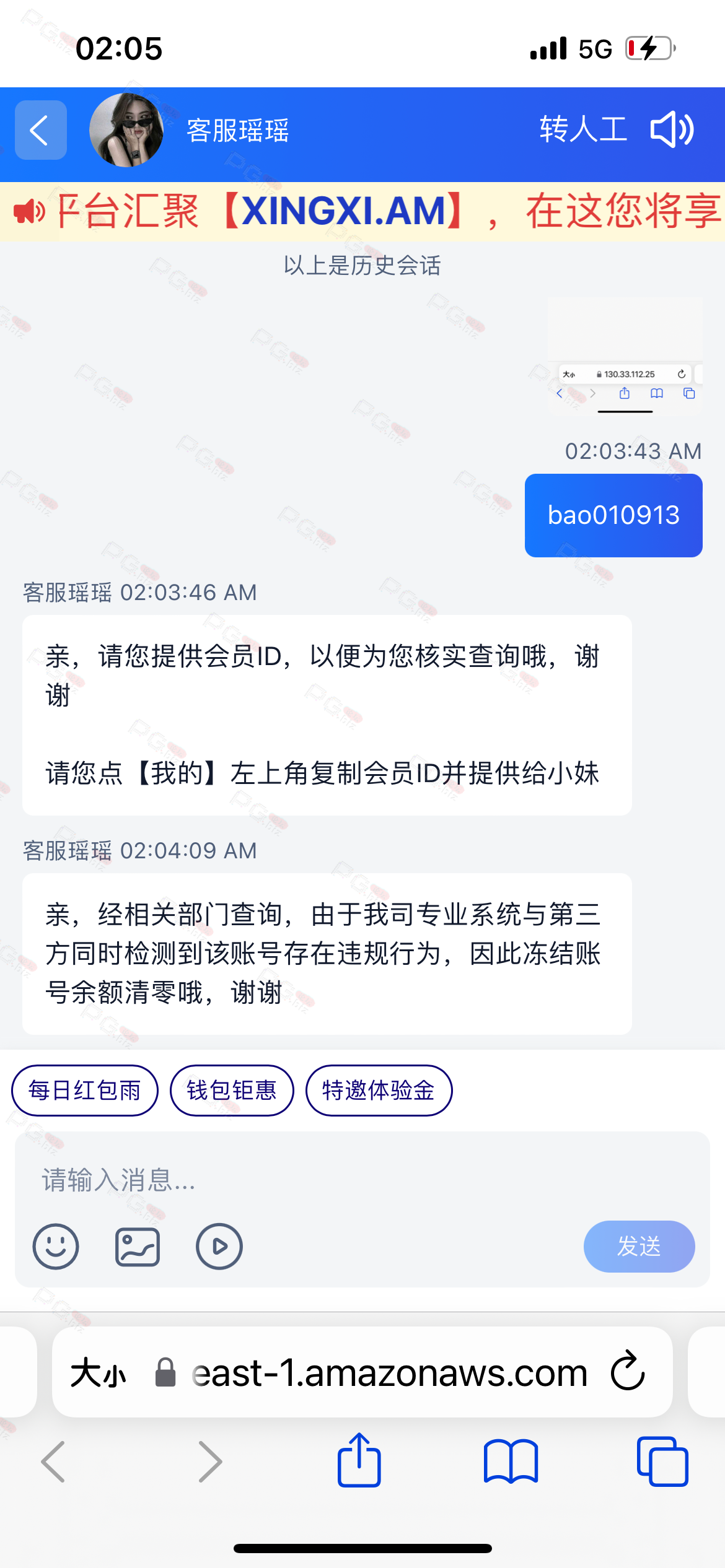Transfer to a human agent via 转人工

582,130
